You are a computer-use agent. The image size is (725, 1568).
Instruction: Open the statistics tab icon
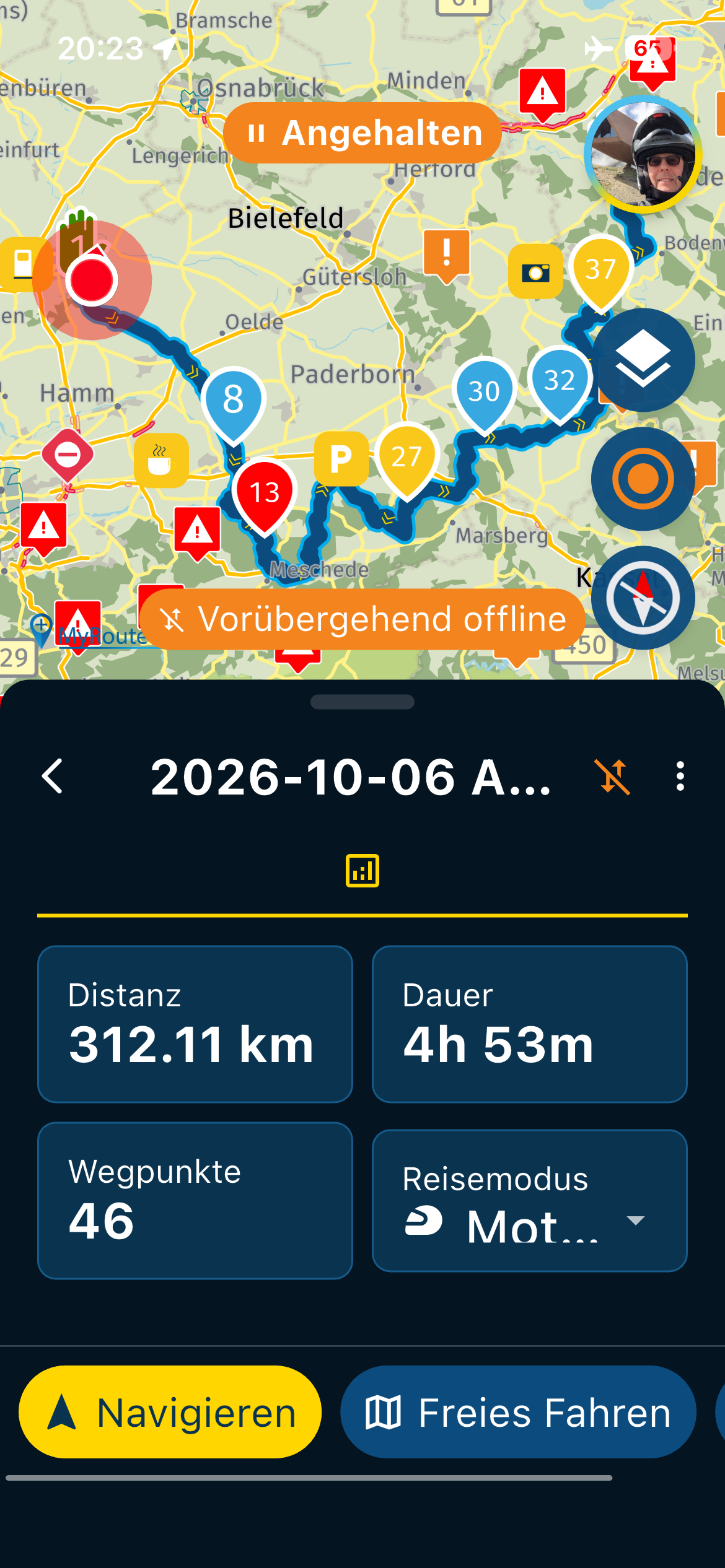[x=362, y=871]
